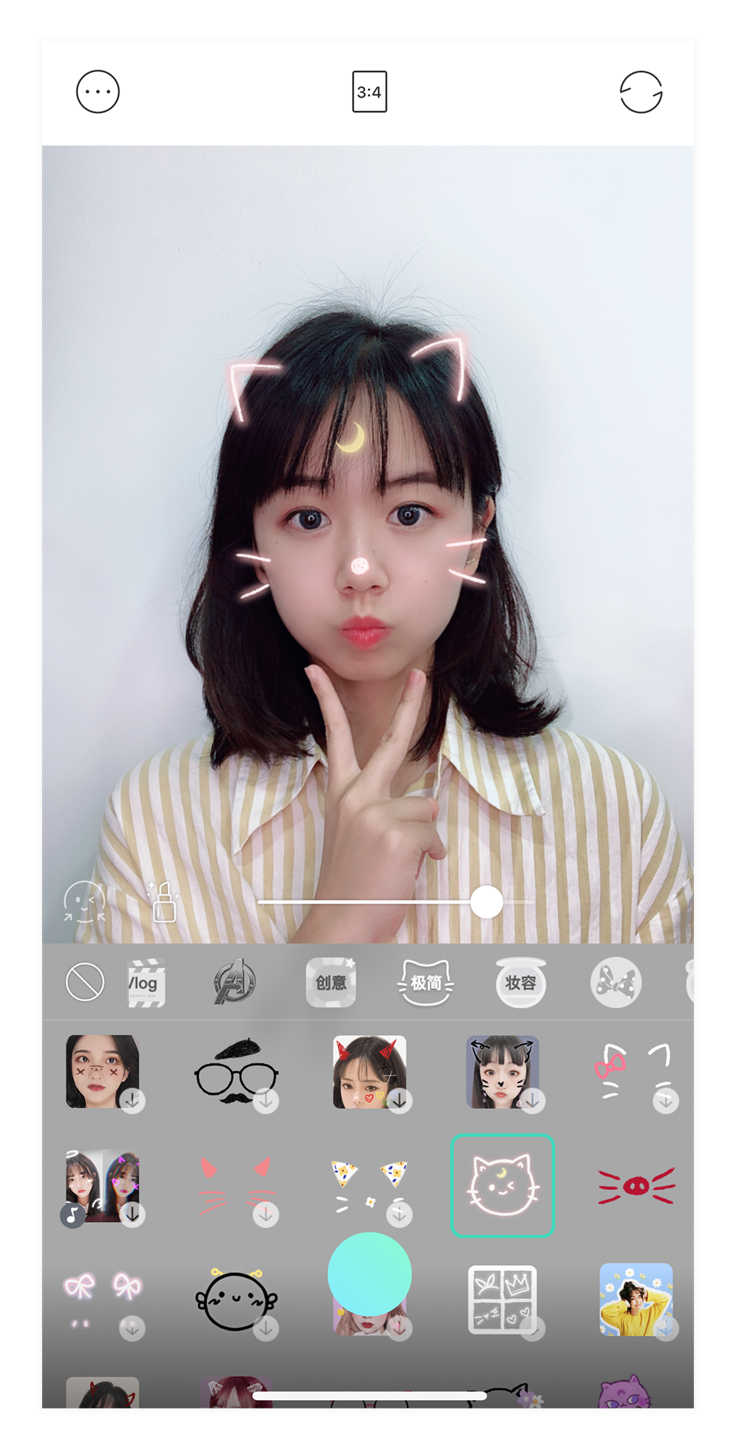Viewport: 736px width, 1449px height.
Task: Open face beautify settings
Action: pyautogui.click(x=85, y=902)
